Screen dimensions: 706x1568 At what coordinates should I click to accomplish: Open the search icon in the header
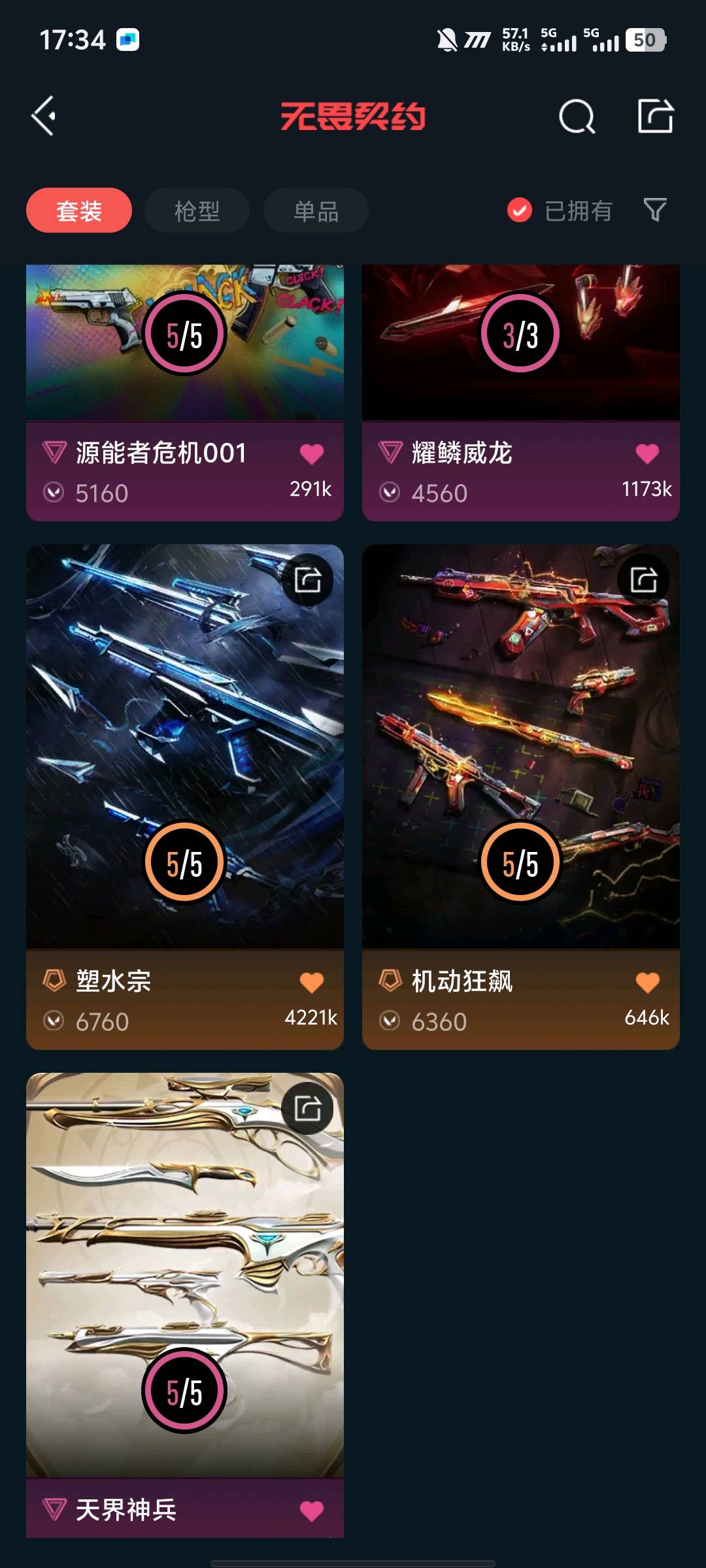[x=577, y=117]
